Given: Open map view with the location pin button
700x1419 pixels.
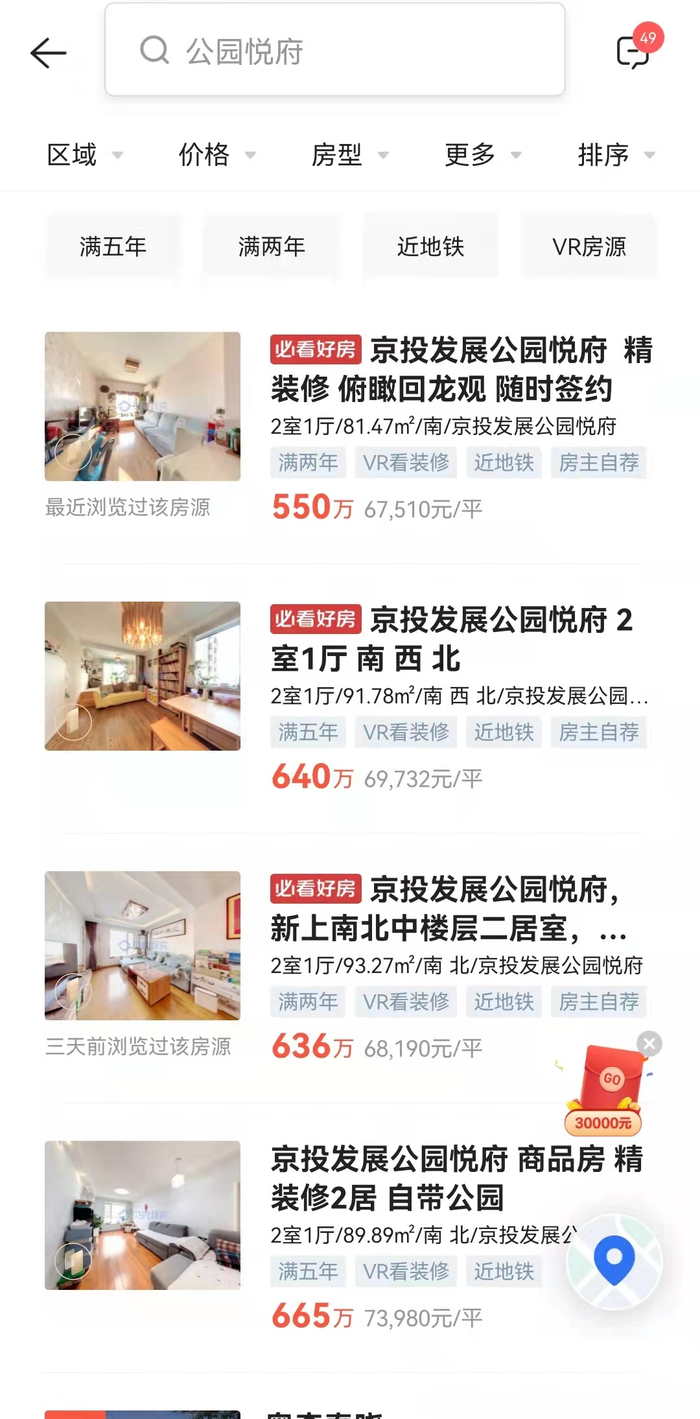Looking at the screenshot, I should point(614,1261).
